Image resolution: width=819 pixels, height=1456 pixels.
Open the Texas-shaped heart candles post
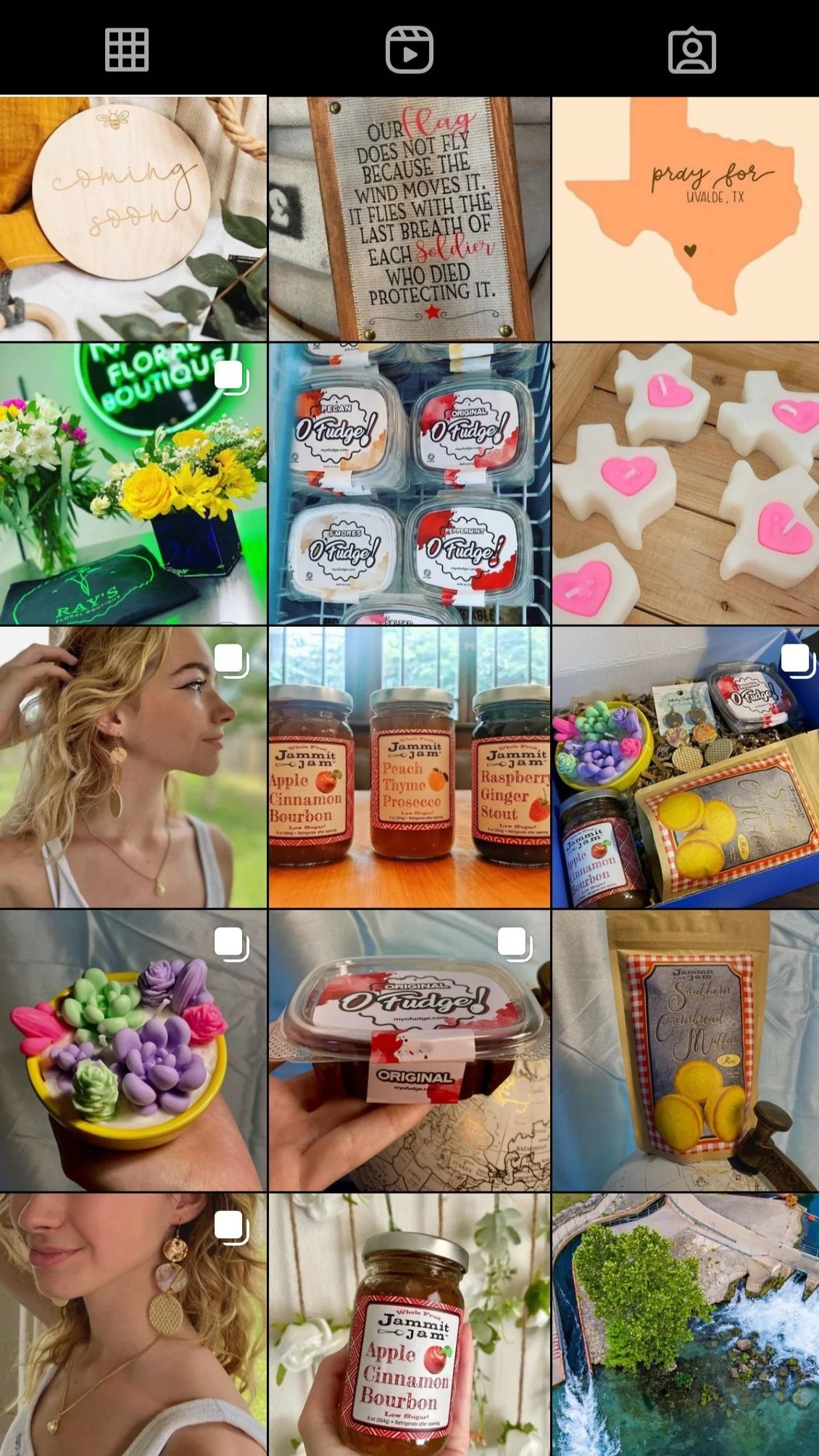tap(686, 483)
